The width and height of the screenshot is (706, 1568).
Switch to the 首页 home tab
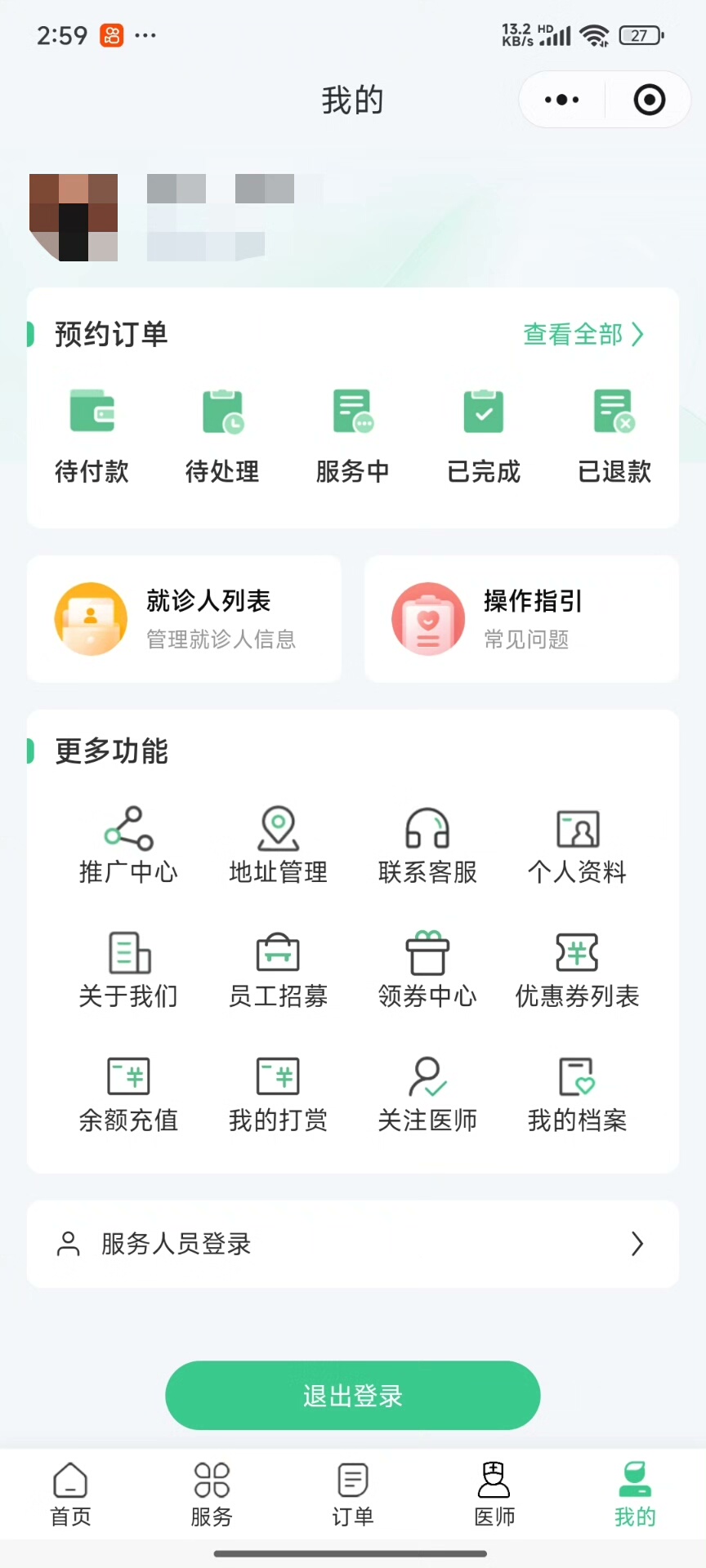71,1494
